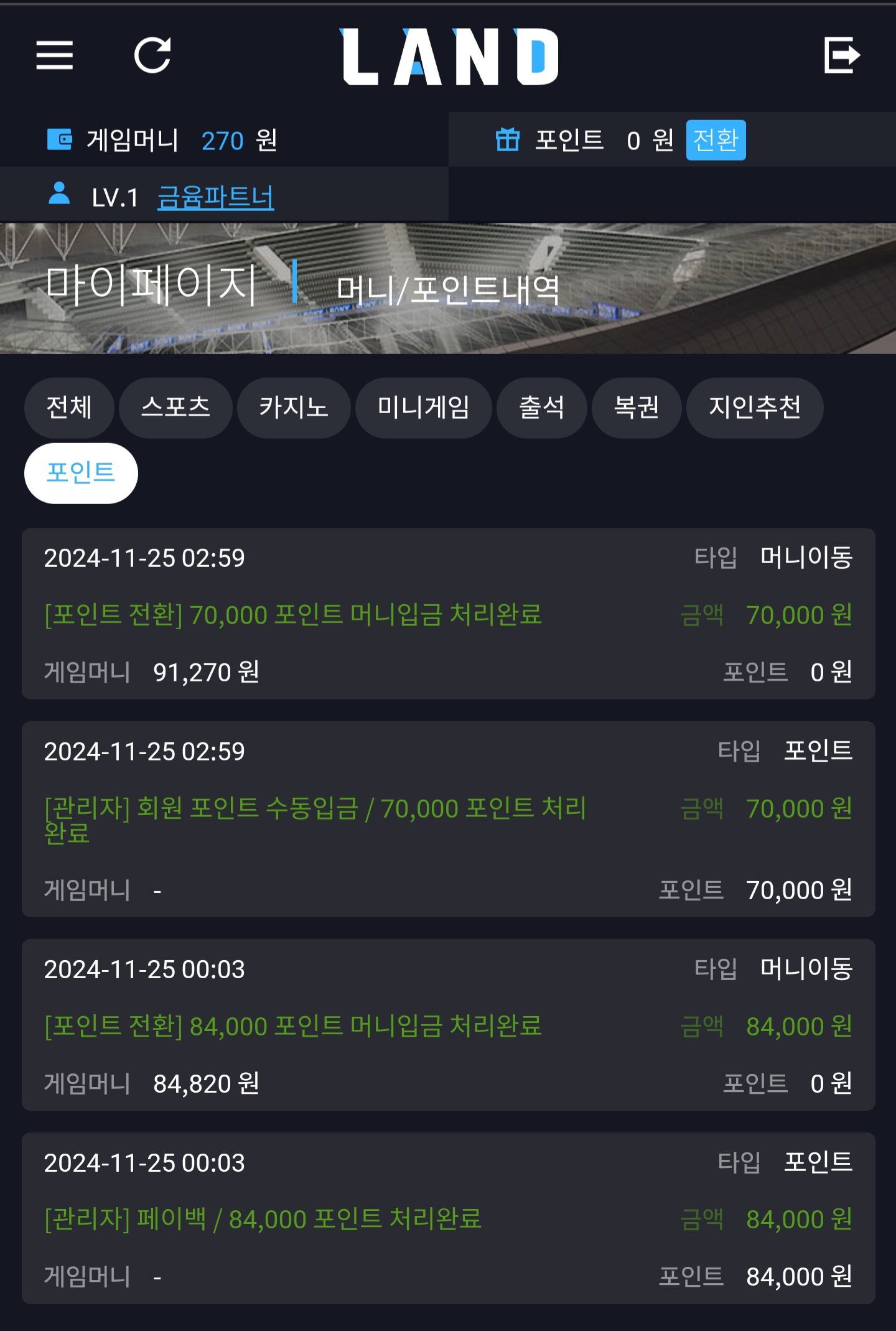Open the 금융파트너 link
This screenshot has width=896, height=1331.
pyautogui.click(x=215, y=197)
